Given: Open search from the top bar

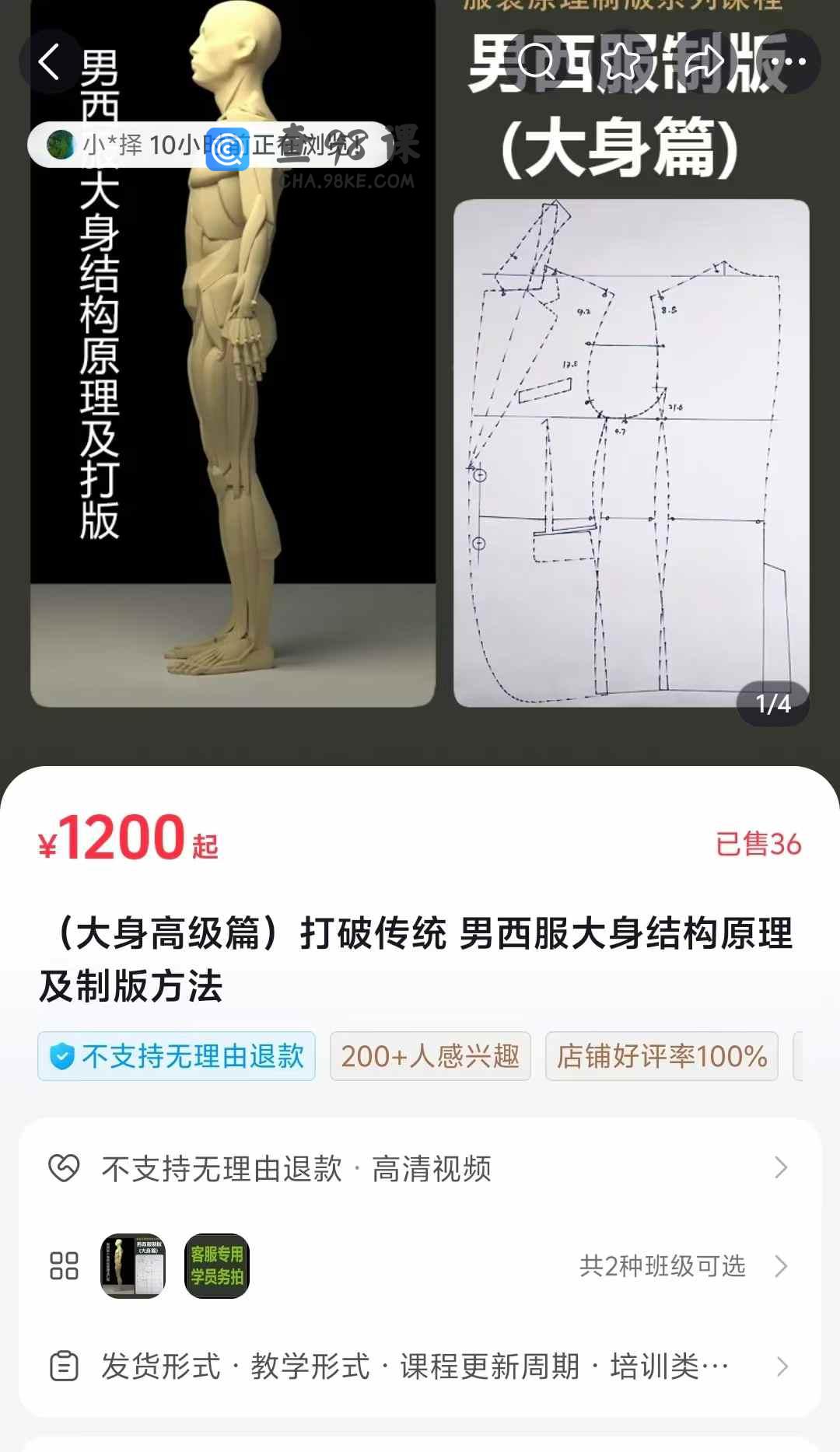Looking at the screenshot, I should pos(535,61).
